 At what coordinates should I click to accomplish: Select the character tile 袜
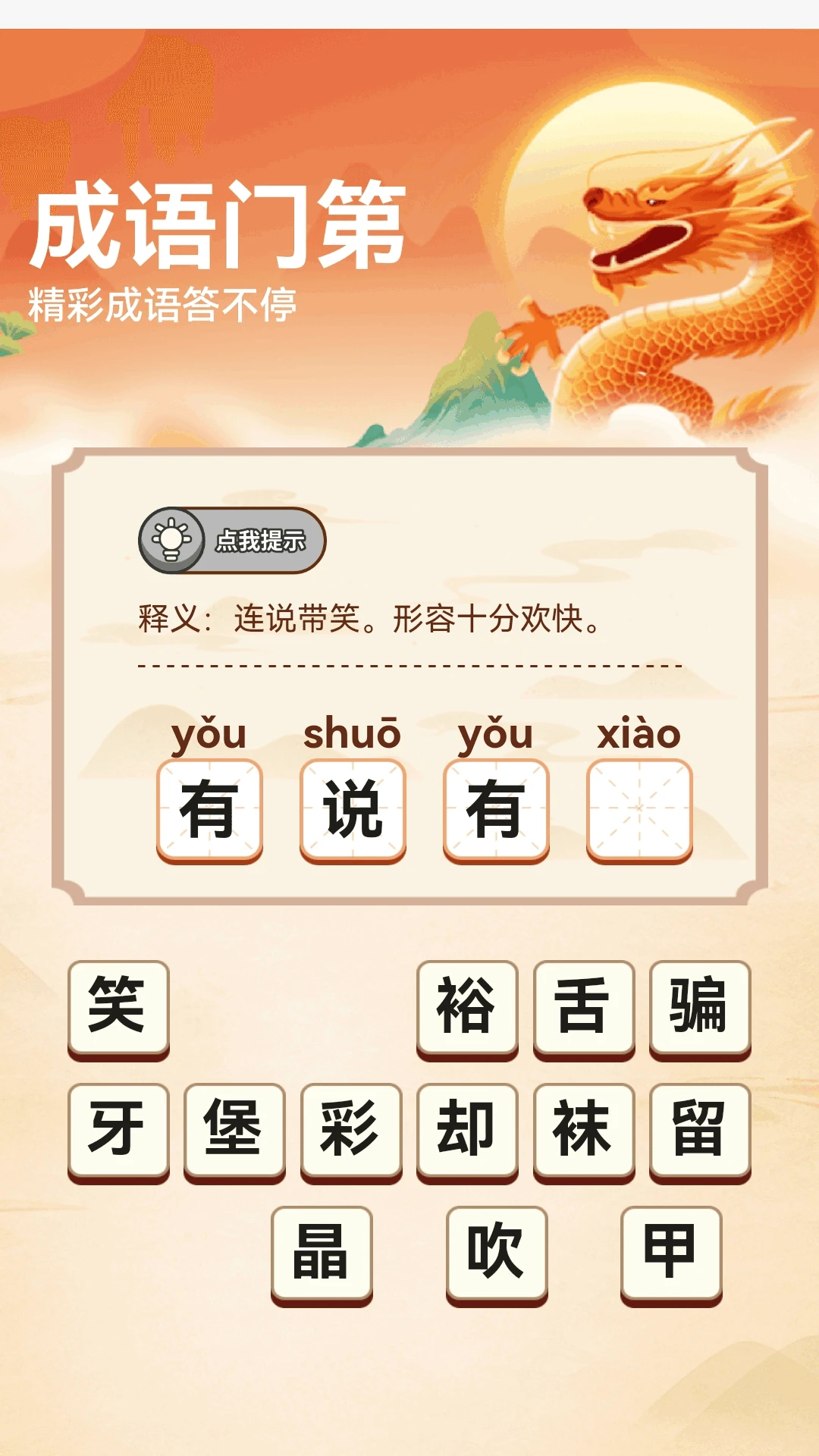click(583, 1129)
